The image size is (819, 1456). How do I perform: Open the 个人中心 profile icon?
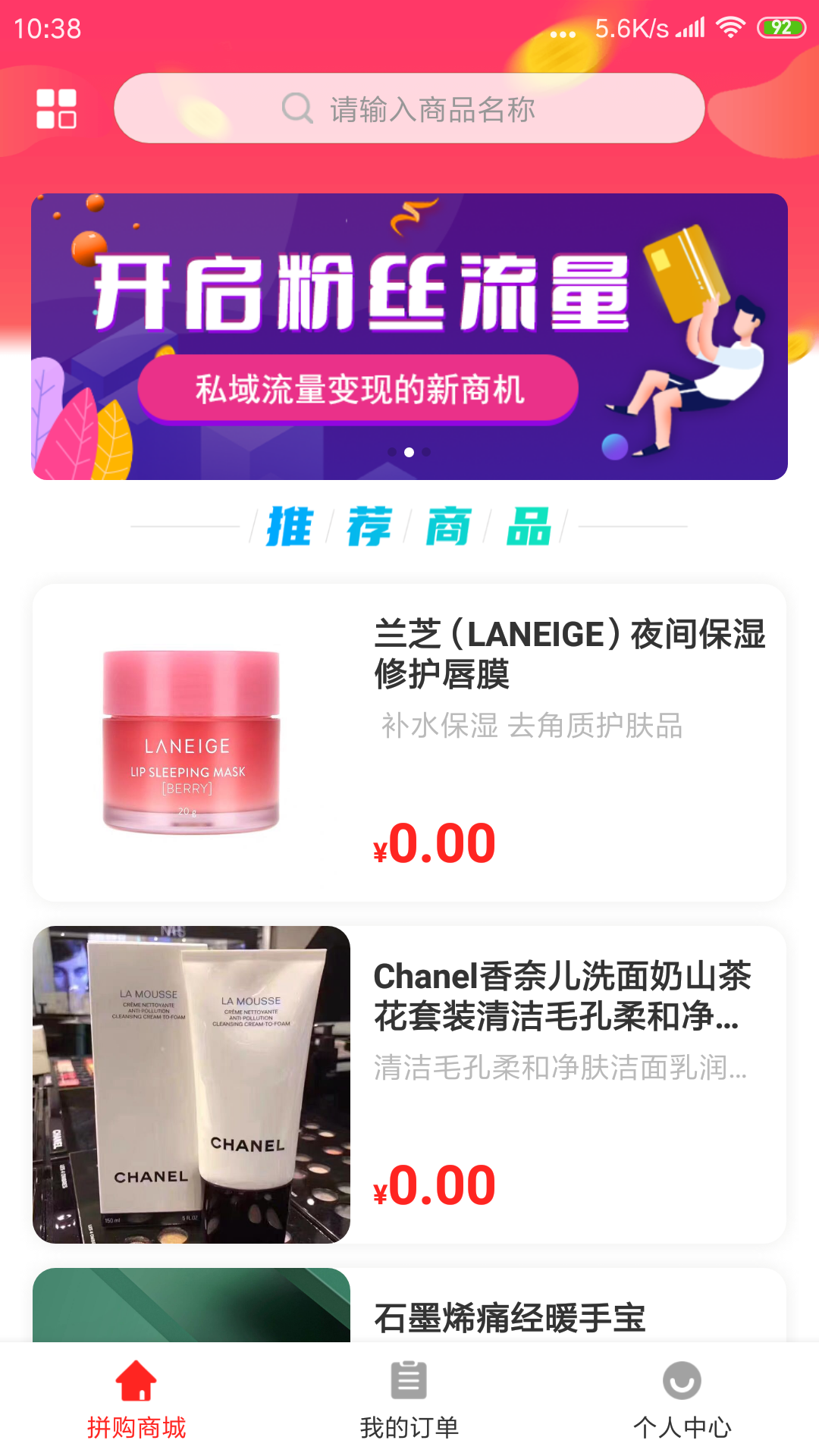682,1383
